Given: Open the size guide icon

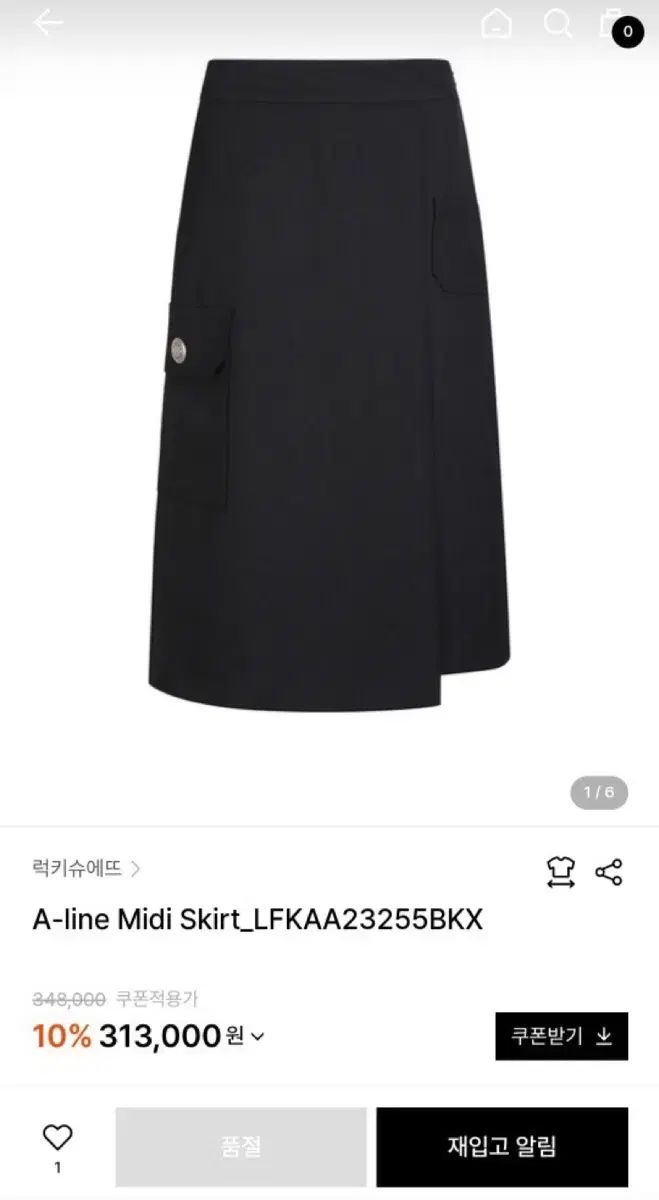Looking at the screenshot, I should pos(560,872).
